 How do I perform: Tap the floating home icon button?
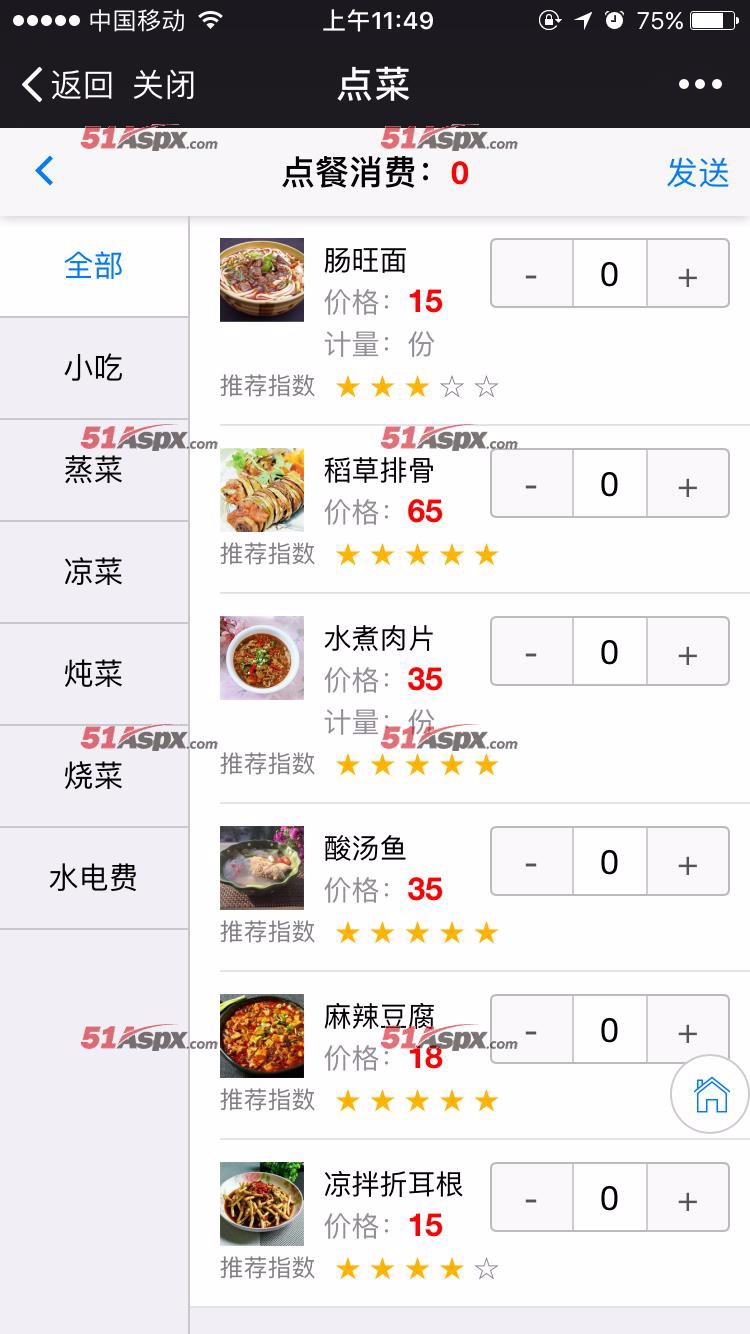coord(708,1094)
